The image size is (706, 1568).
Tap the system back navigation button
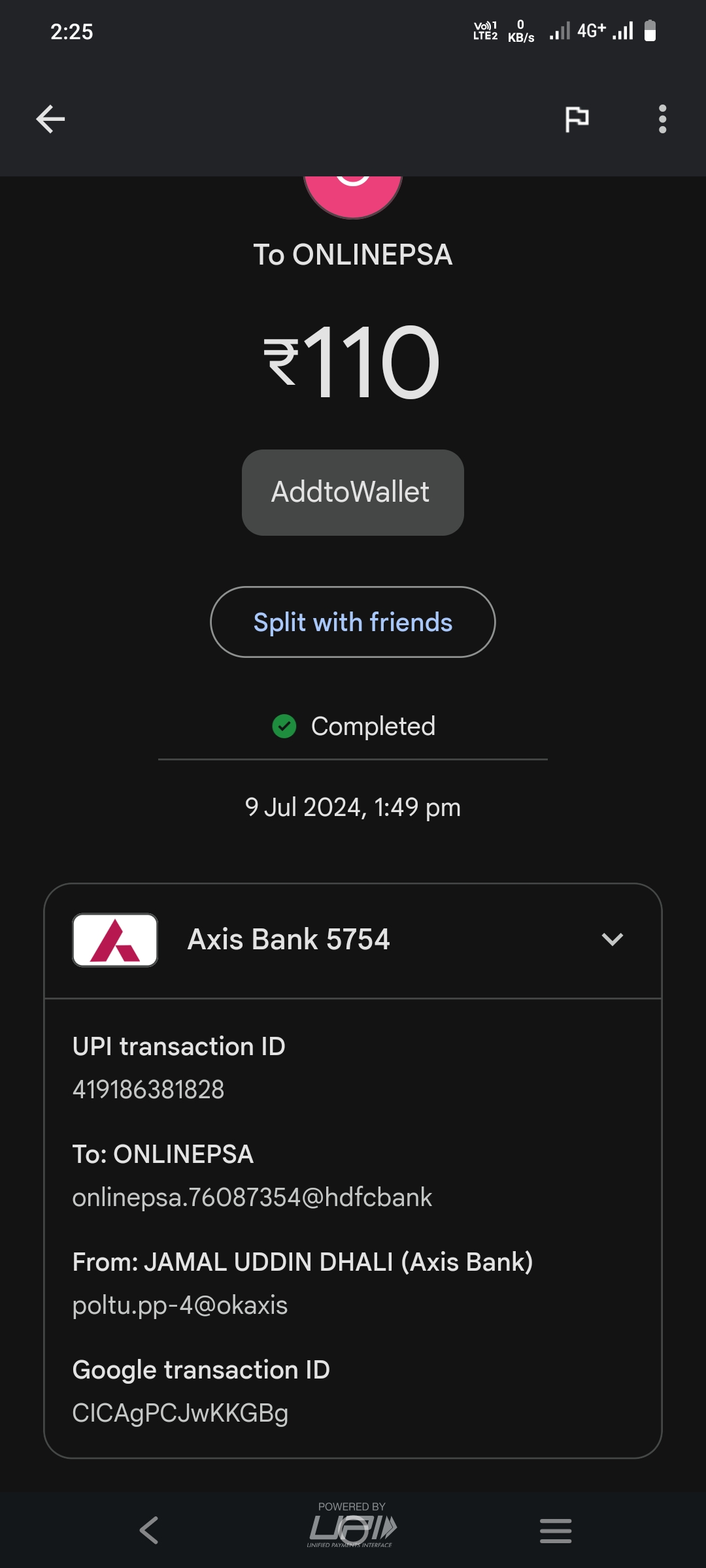click(x=149, y=1530)
